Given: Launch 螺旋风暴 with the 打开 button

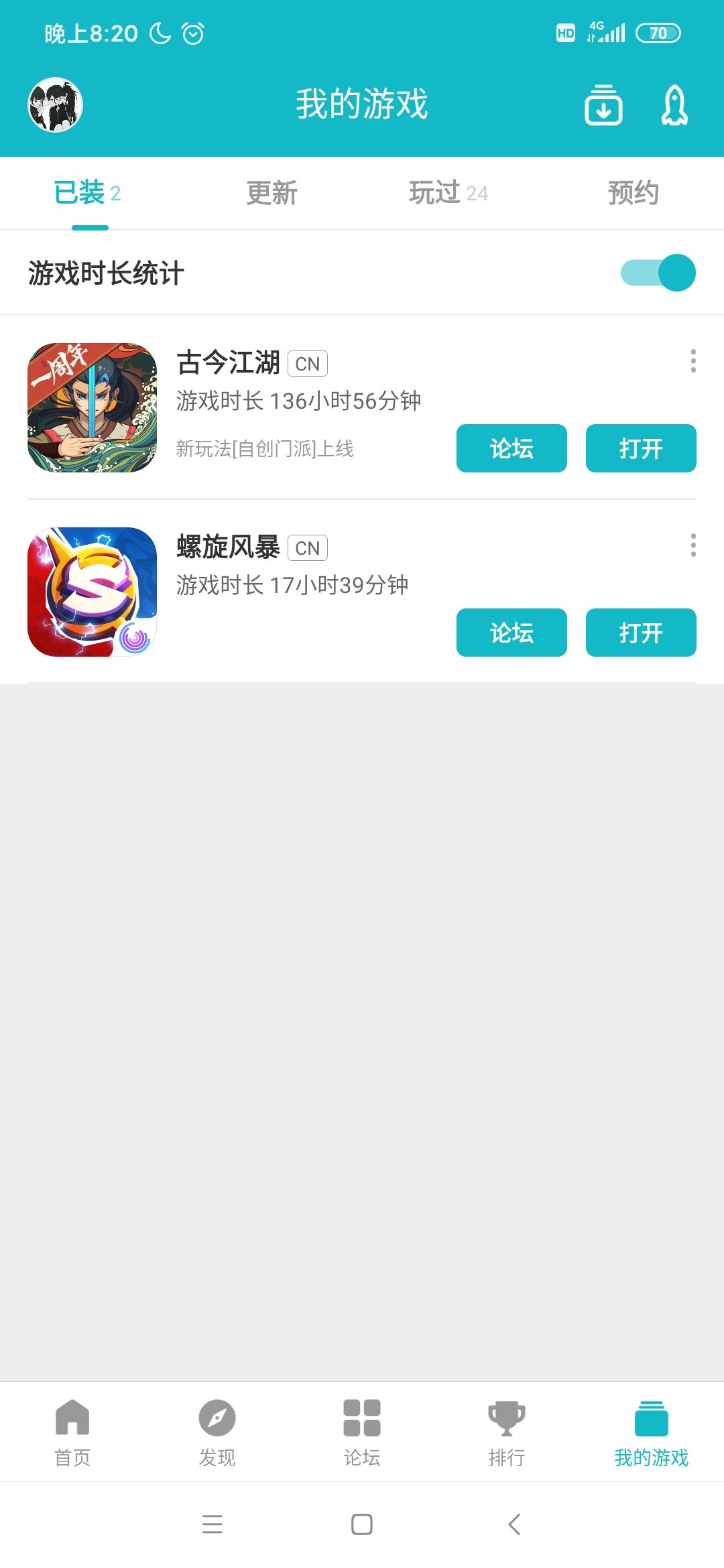Looking at the screenshot, I should click(641, 632).
